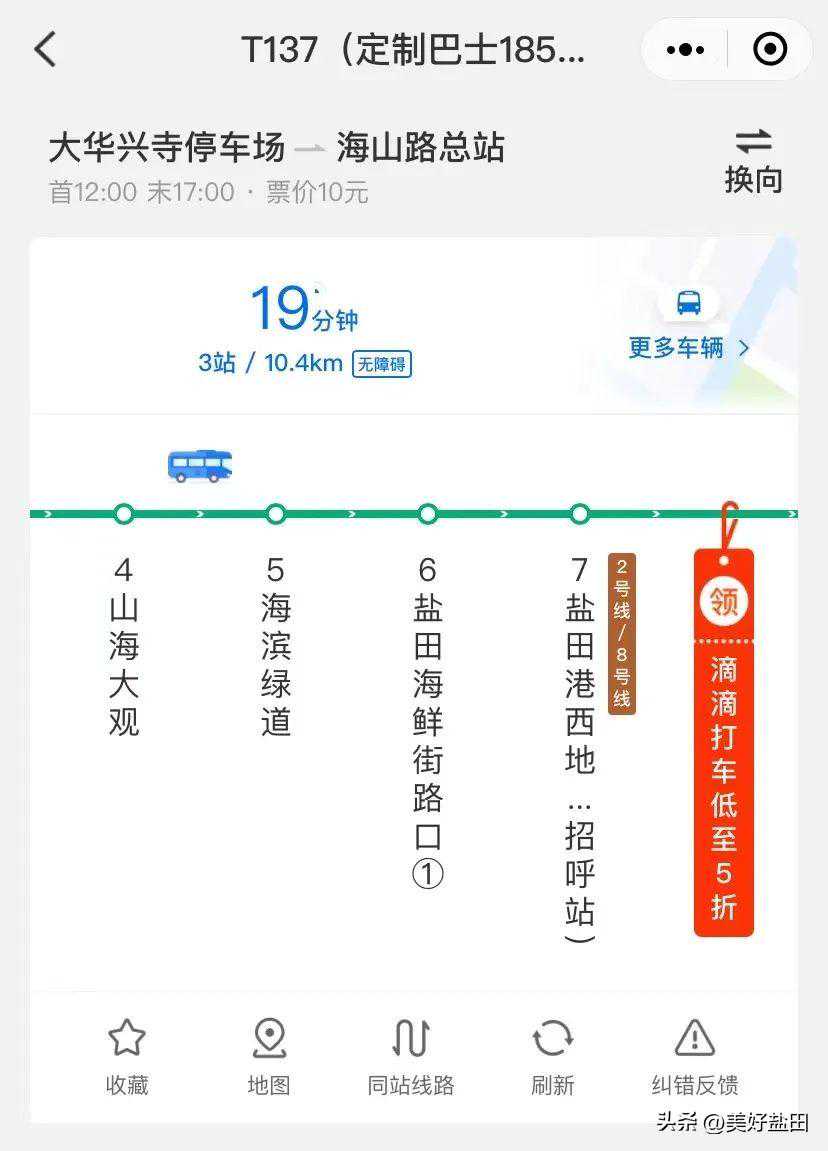Image resolution: width=828 pixels, height=1151 pixels.
Task: Open the 滴滴打车低至5折 coupon tag
Action: click(724, 740)
